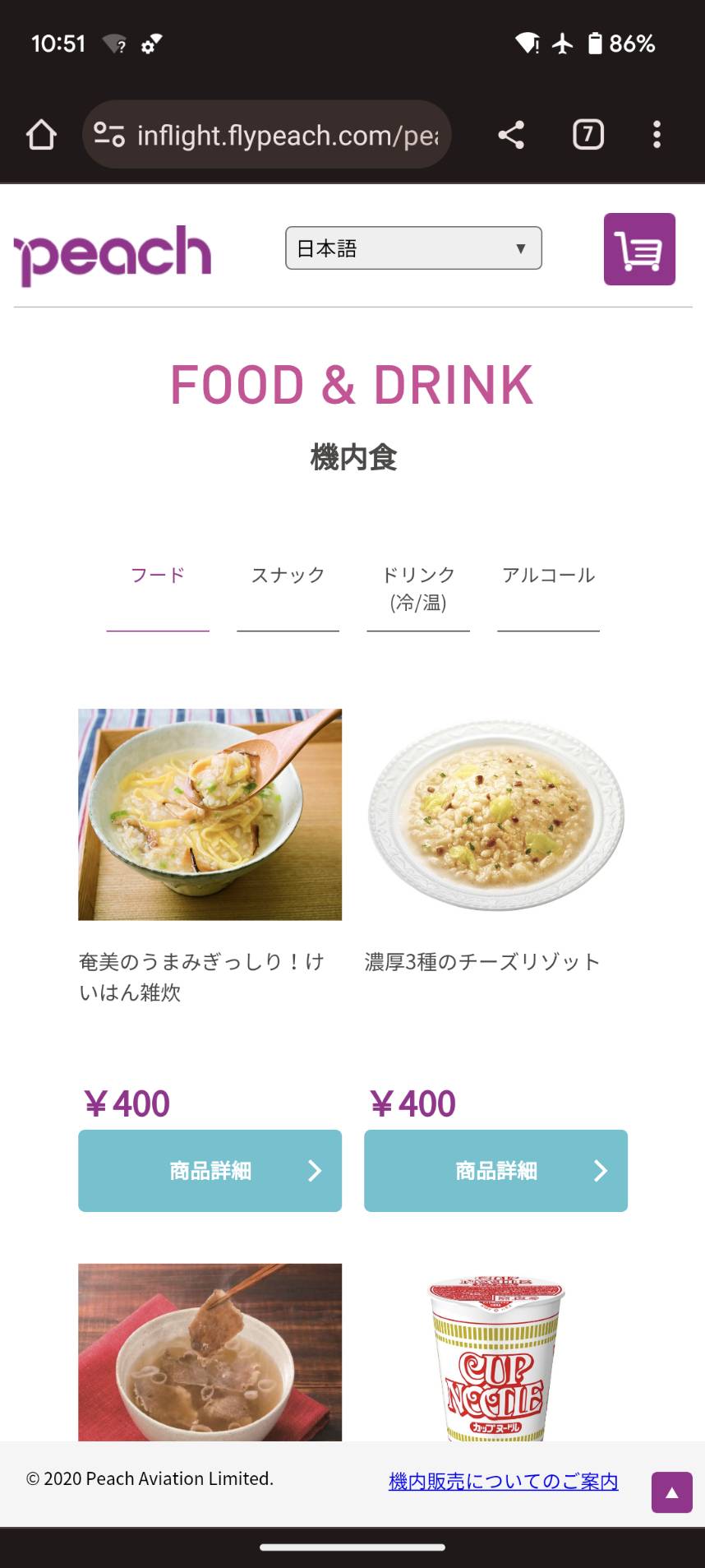Open the beef soup product image
Viewport: 705px width, 1568px height.
coord(210,1353)
